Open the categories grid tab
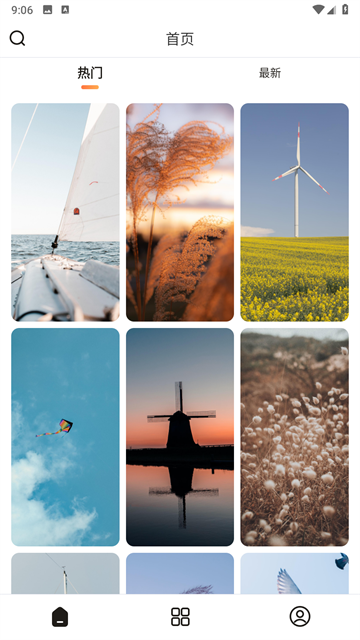The image size is (360, 640). pyautogui.click(x=180, y=616)
